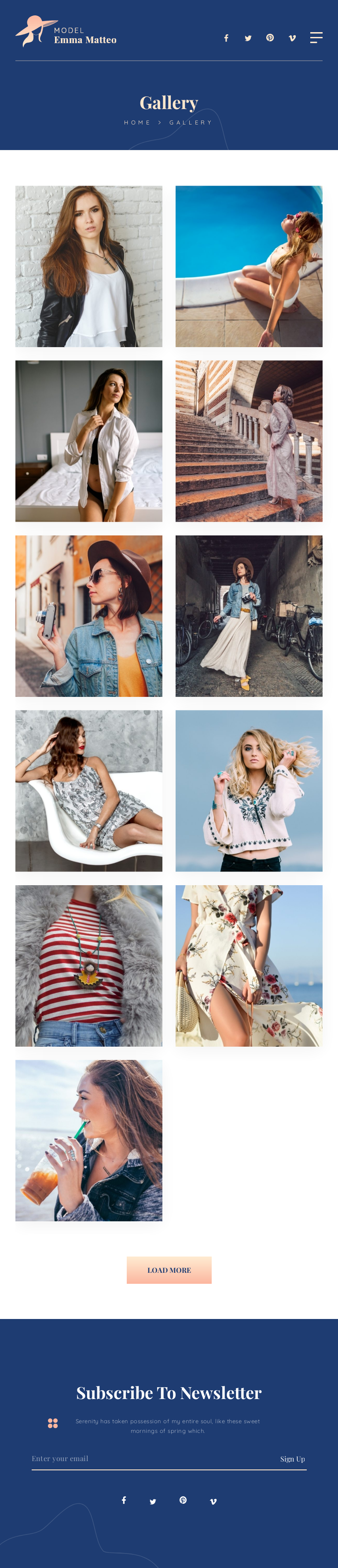The width and height of the screenshot is (338, 1568).
Task: Tap the Load More button
Action: [x=169, y=1270]
